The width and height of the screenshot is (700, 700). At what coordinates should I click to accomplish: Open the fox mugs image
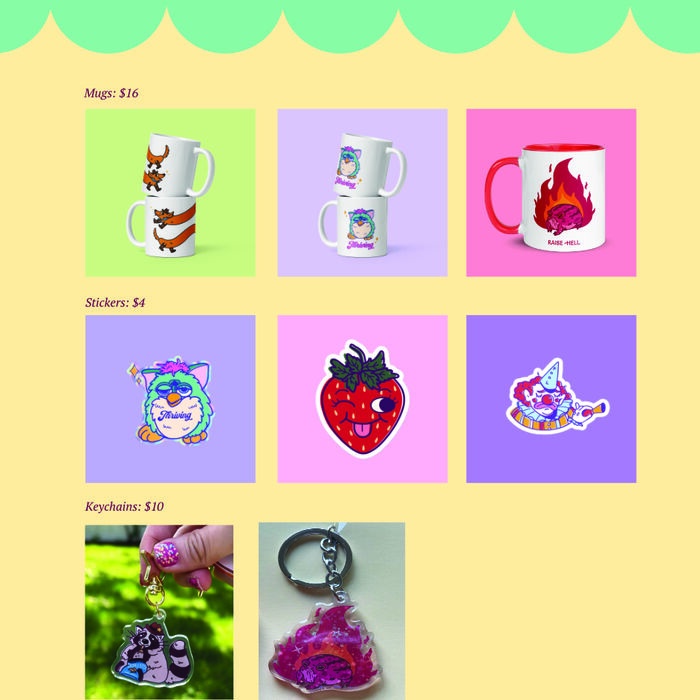pyautogui.click(x=170, y=192)
